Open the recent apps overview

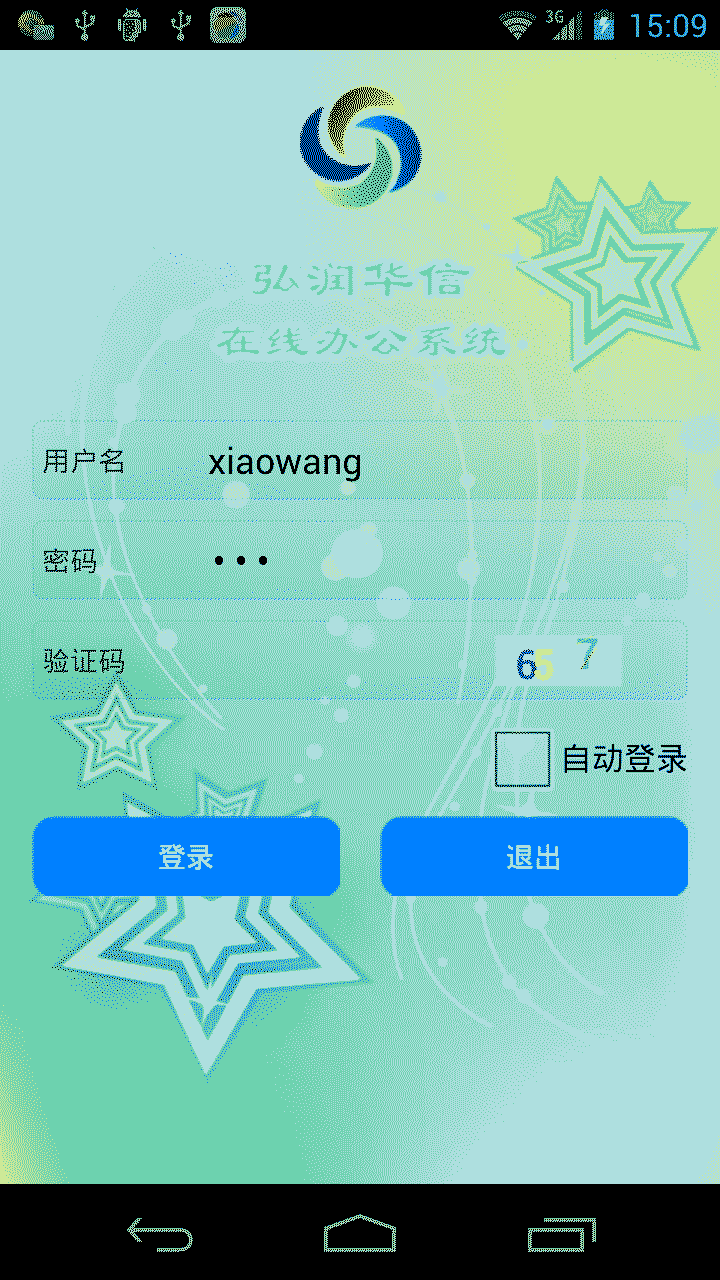[561, 1234]
